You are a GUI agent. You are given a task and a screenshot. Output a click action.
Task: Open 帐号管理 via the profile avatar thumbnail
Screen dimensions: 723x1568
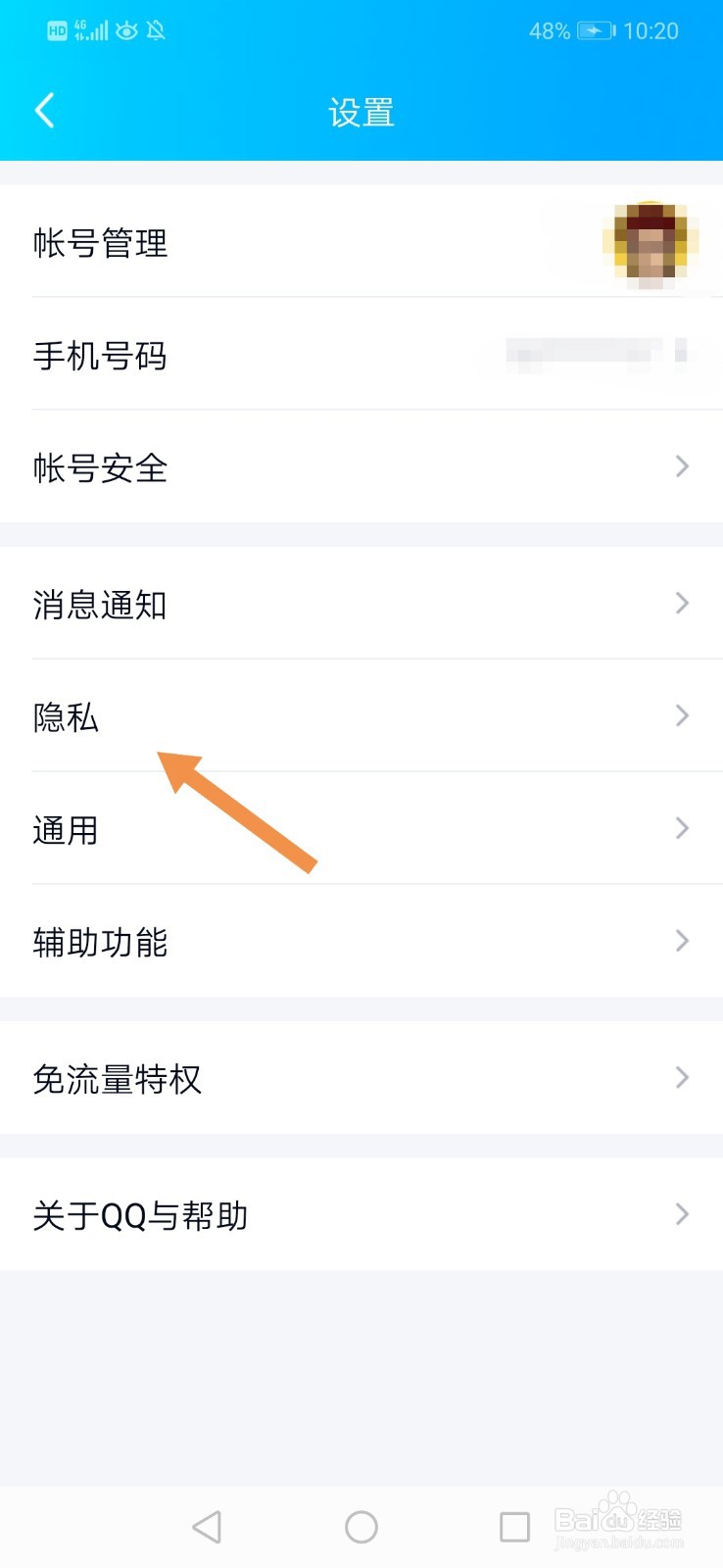(x=650, y=244)
